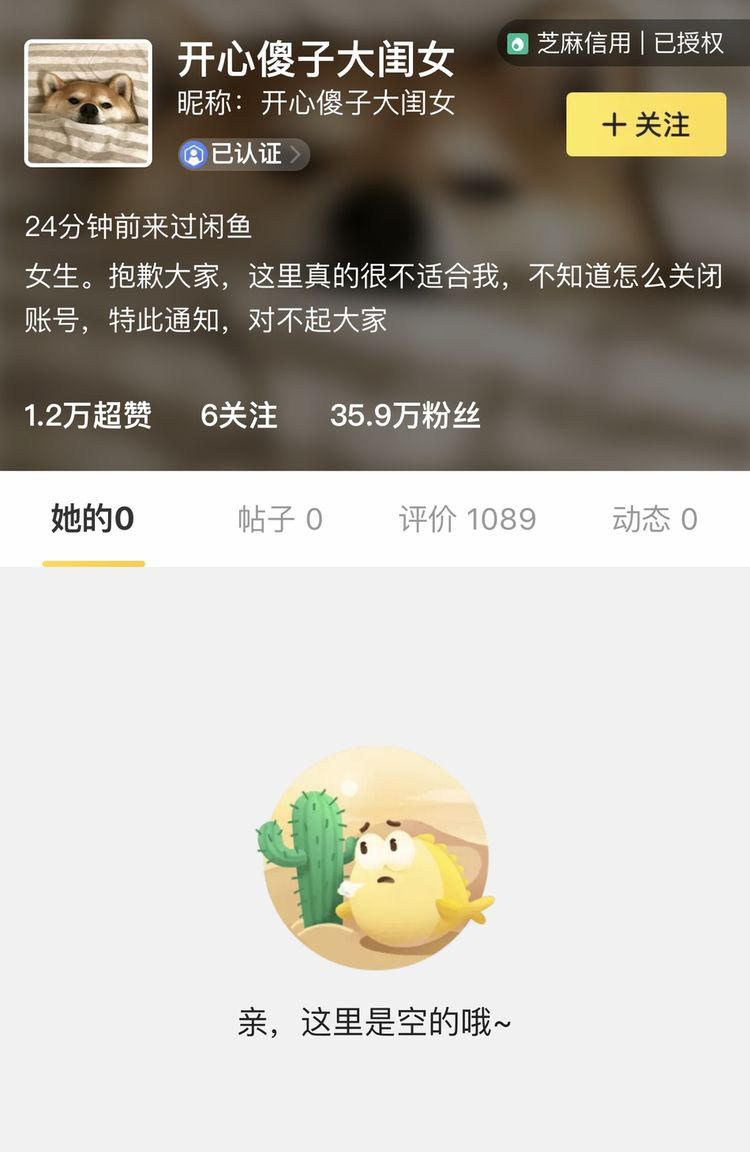The image size is (750, 1152).
Task: Switch to the 动态 tab
Action: pos(654,519)
